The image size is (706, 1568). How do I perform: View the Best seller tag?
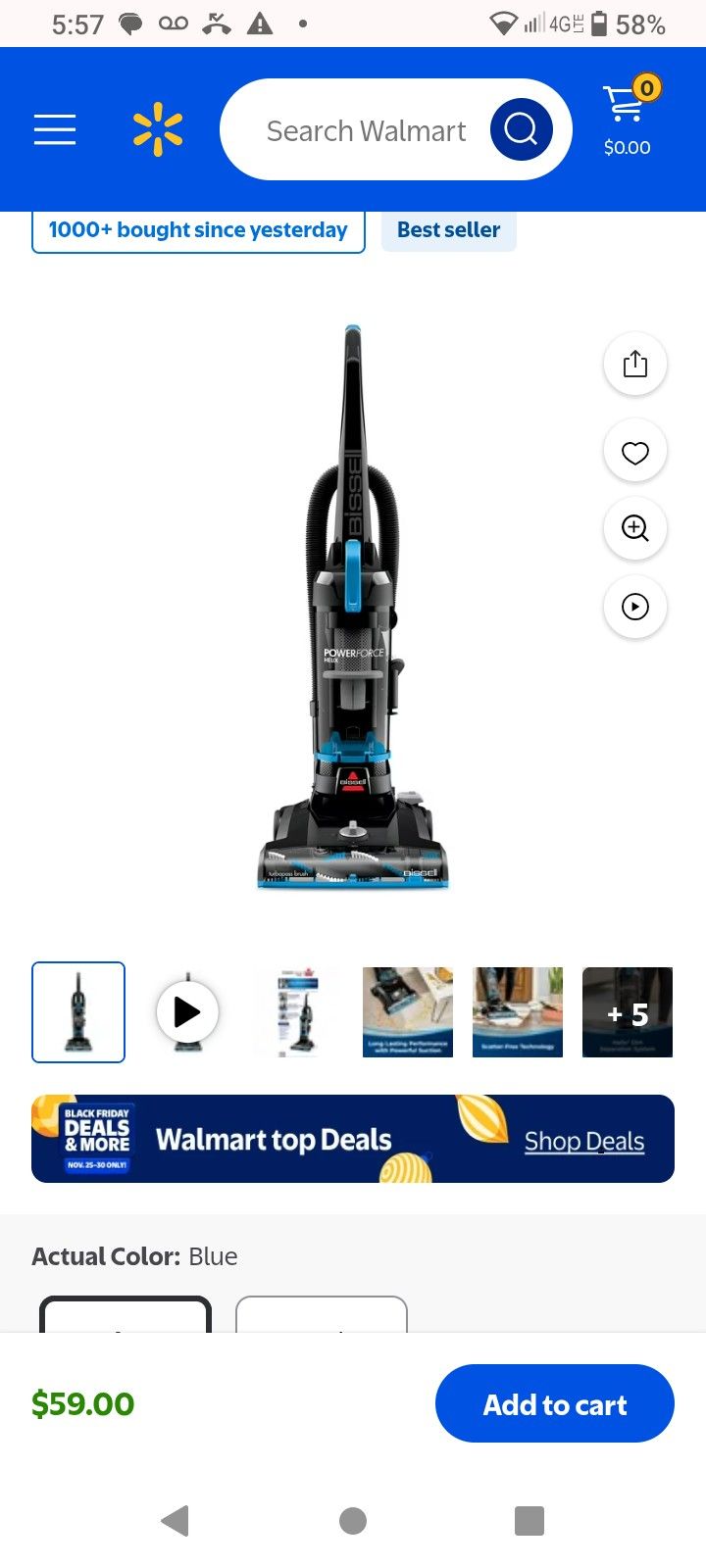448,229
